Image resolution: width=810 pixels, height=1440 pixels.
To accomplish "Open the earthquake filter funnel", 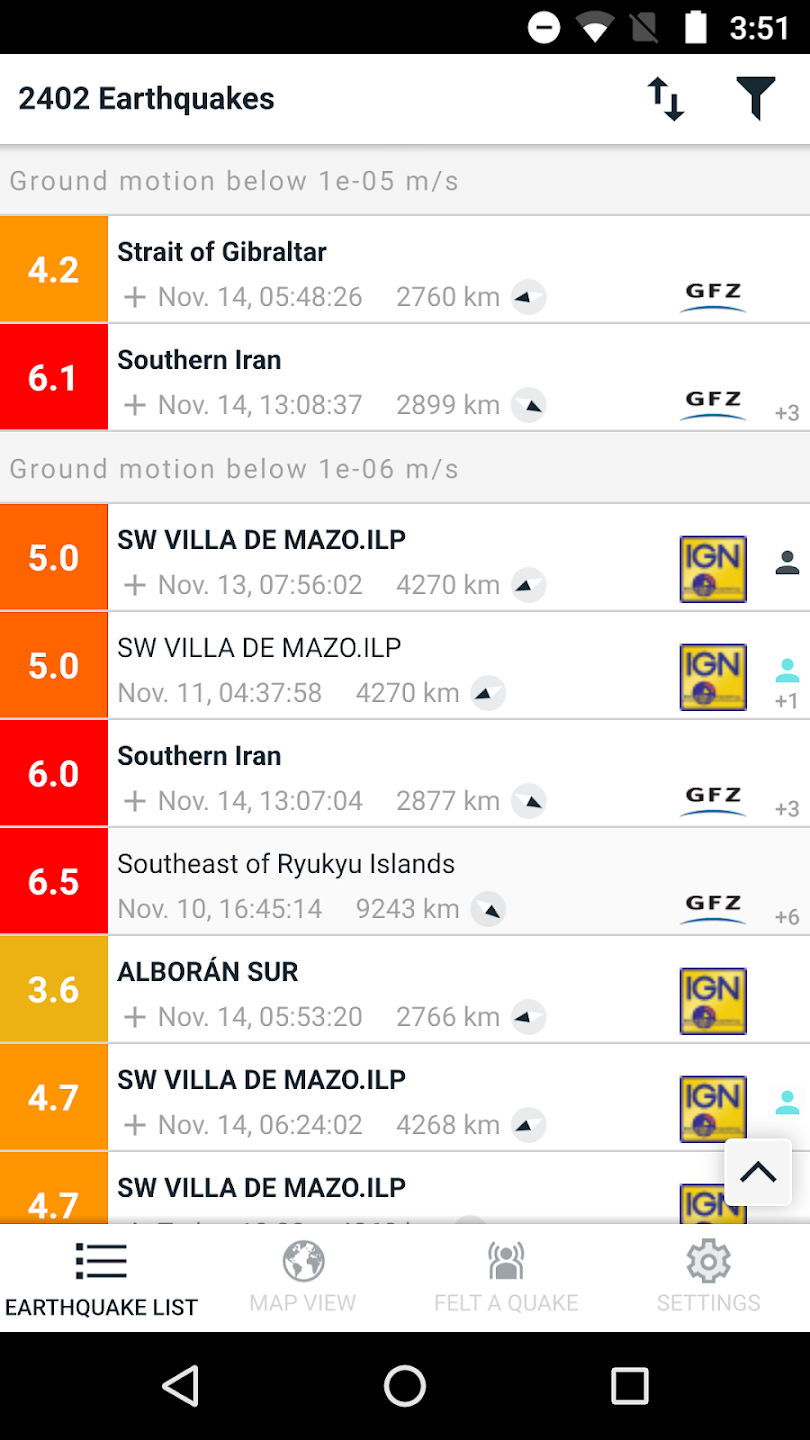I will coord(756,99).
